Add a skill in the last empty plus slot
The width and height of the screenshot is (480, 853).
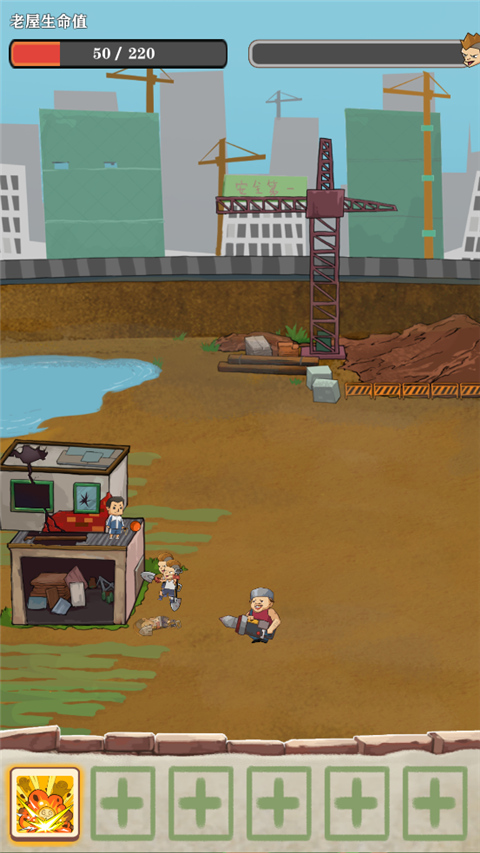pyautogui.click(x=435, y=803)
